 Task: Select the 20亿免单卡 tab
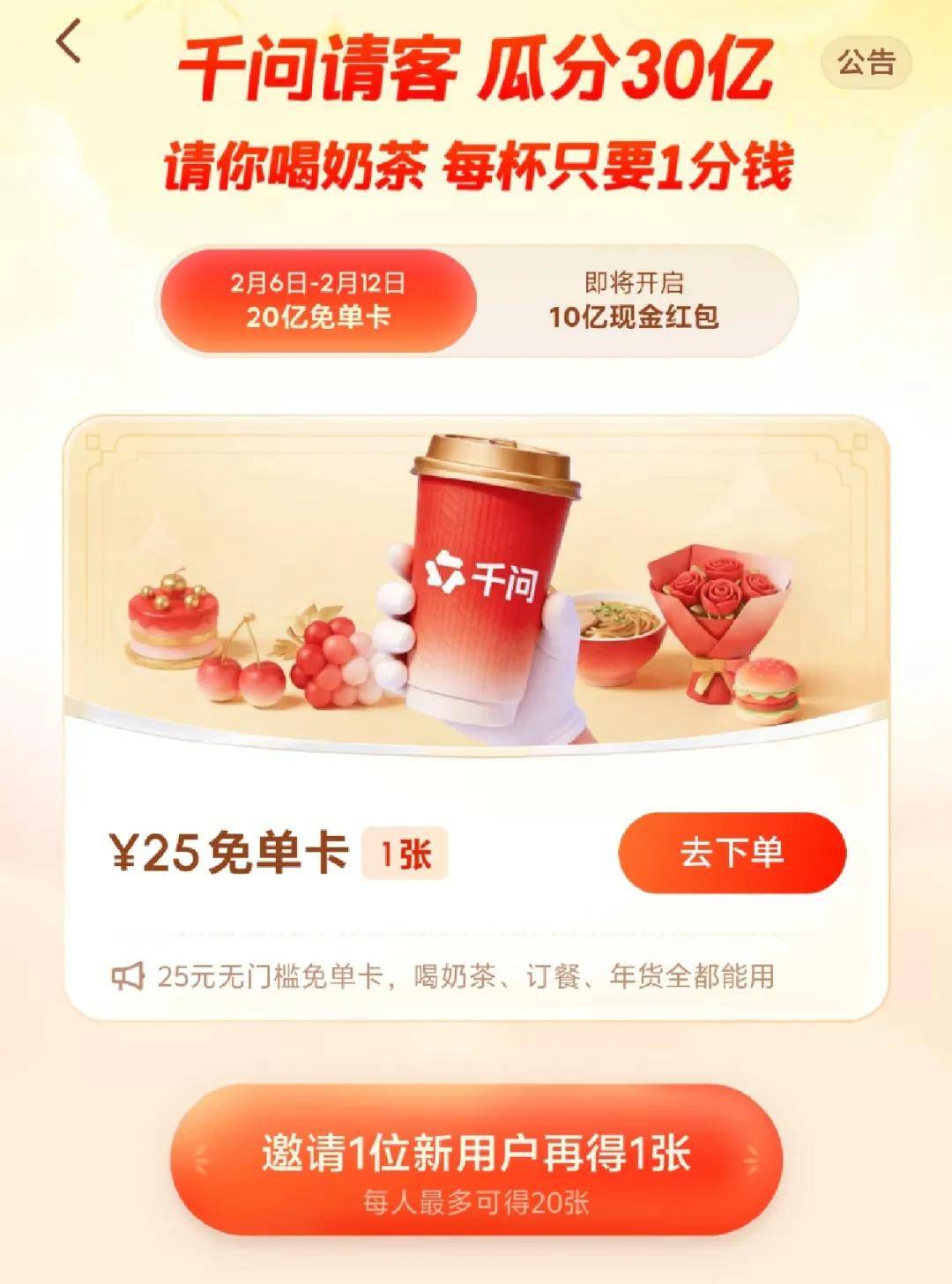[x=317, y=301]
